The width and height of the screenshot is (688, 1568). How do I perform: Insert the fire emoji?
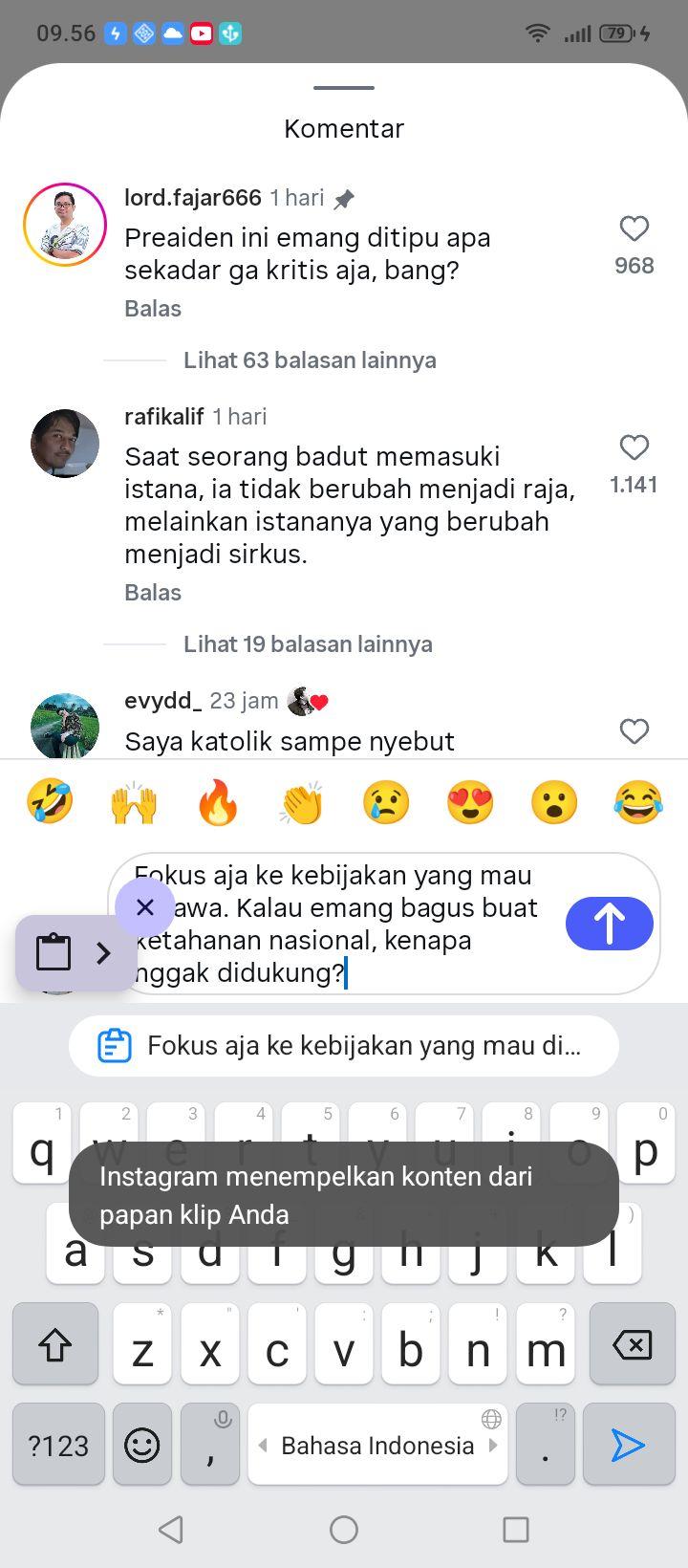218,802
